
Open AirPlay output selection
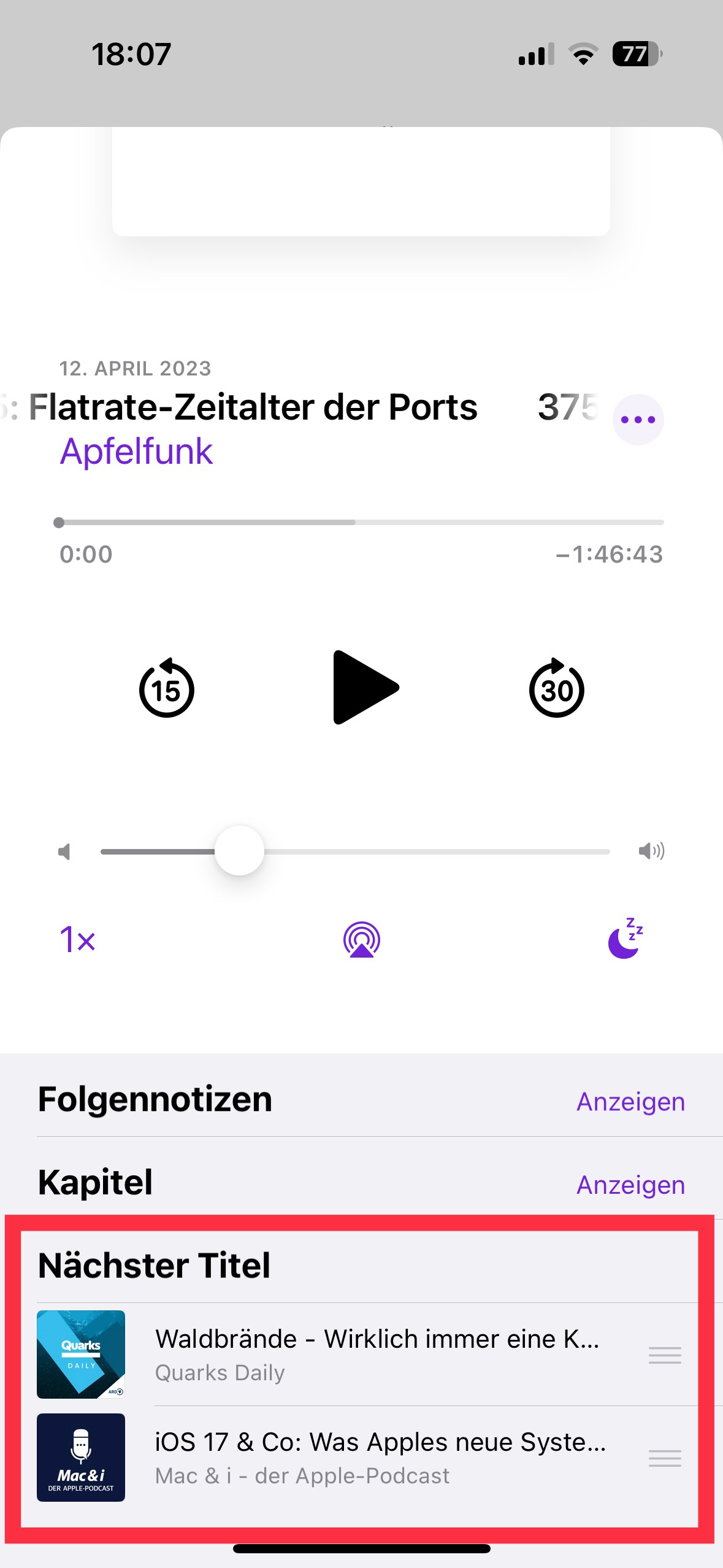(x=362, y=939)
